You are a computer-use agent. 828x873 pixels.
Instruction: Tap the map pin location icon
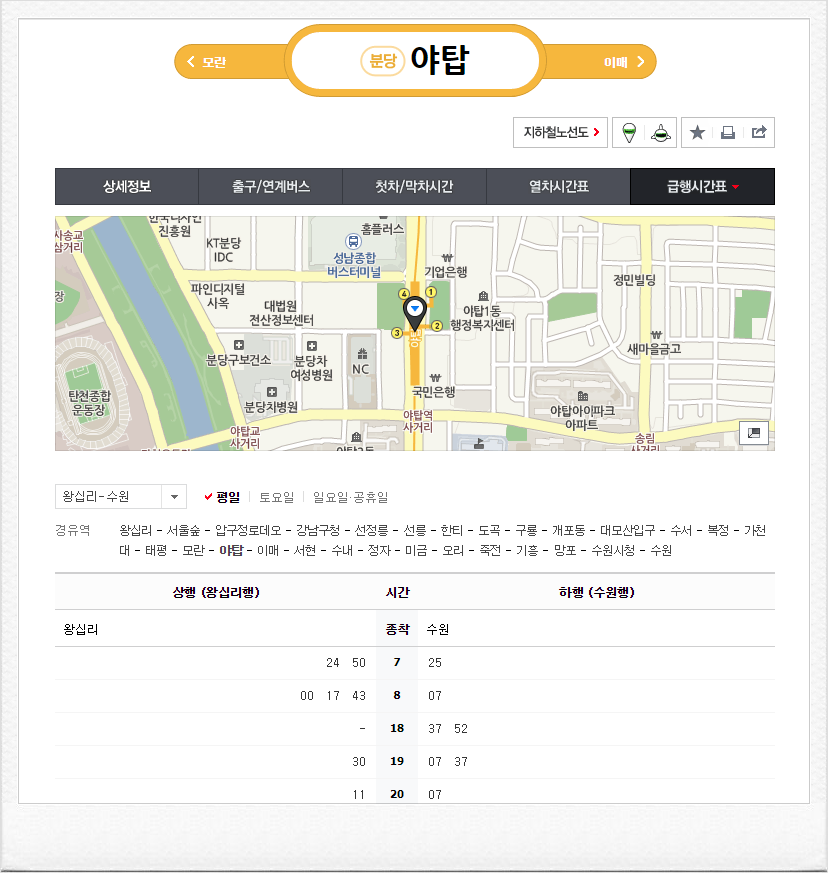pyautogui.click(x=628, y=132)
